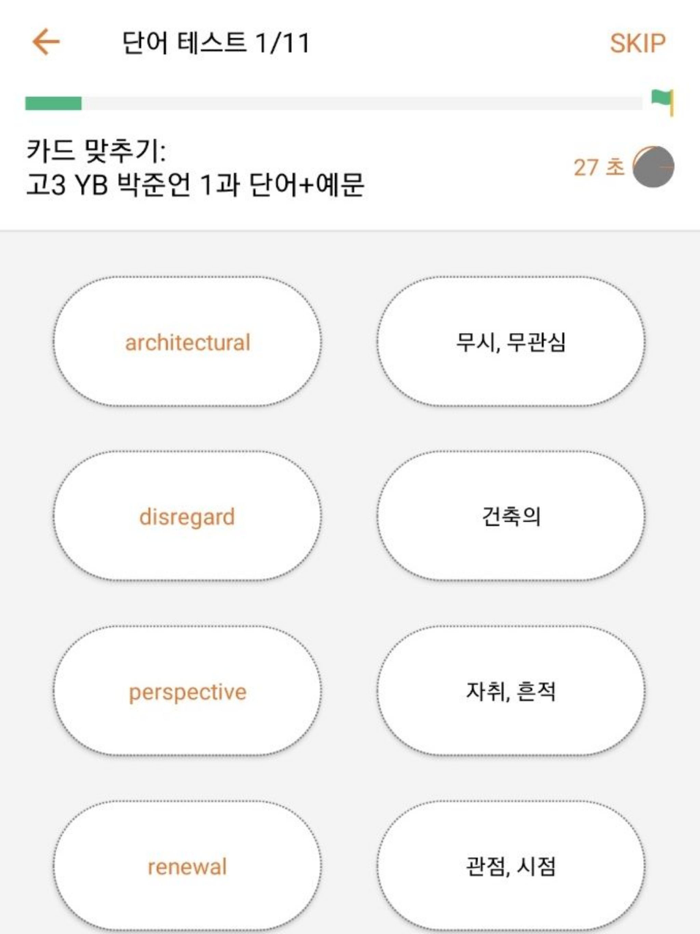Tap the 'renewal' card

(187, 866)
